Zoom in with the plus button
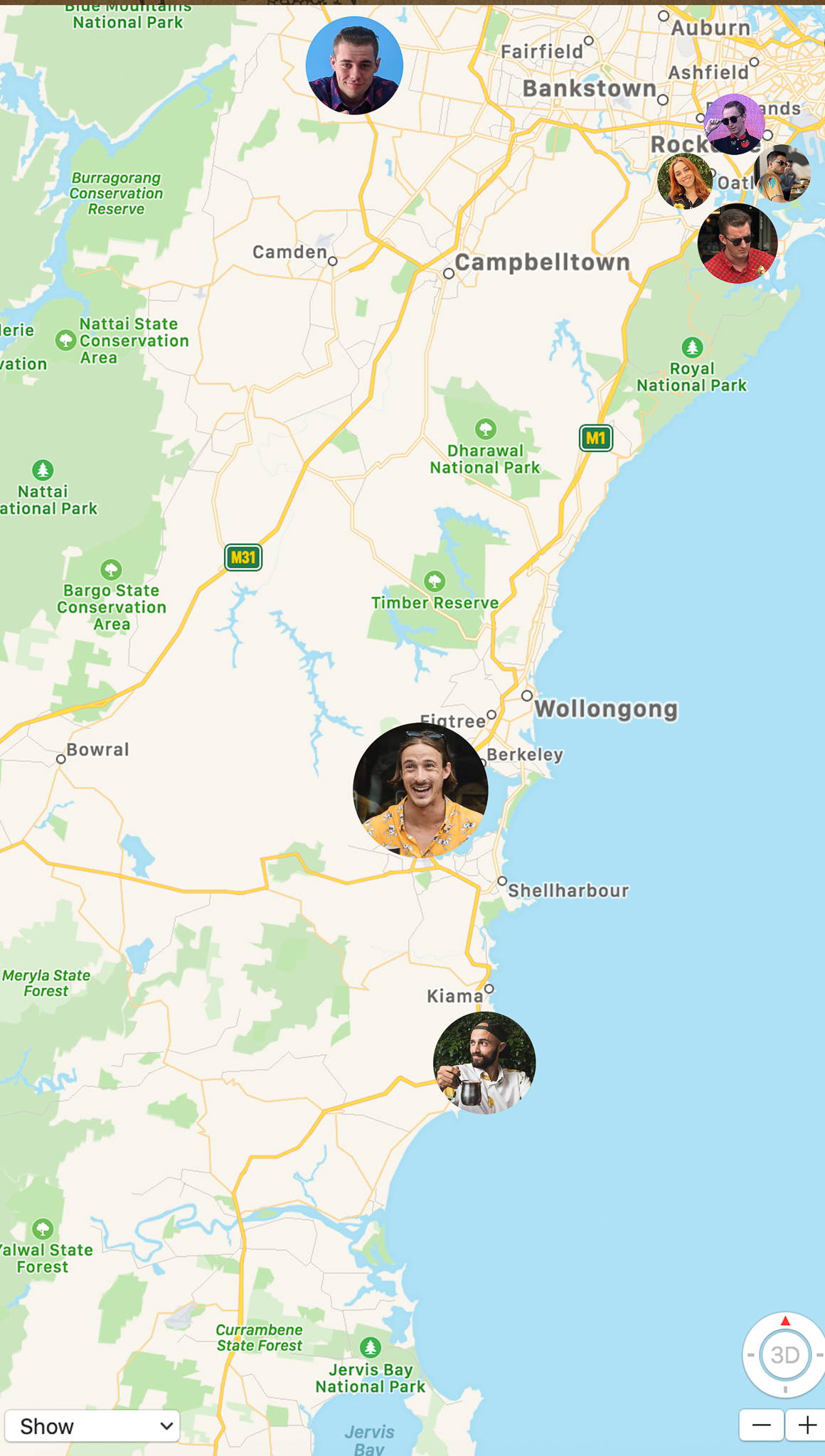The width and height of the screenshot is (825, 1456). (x=807, y=1425)
